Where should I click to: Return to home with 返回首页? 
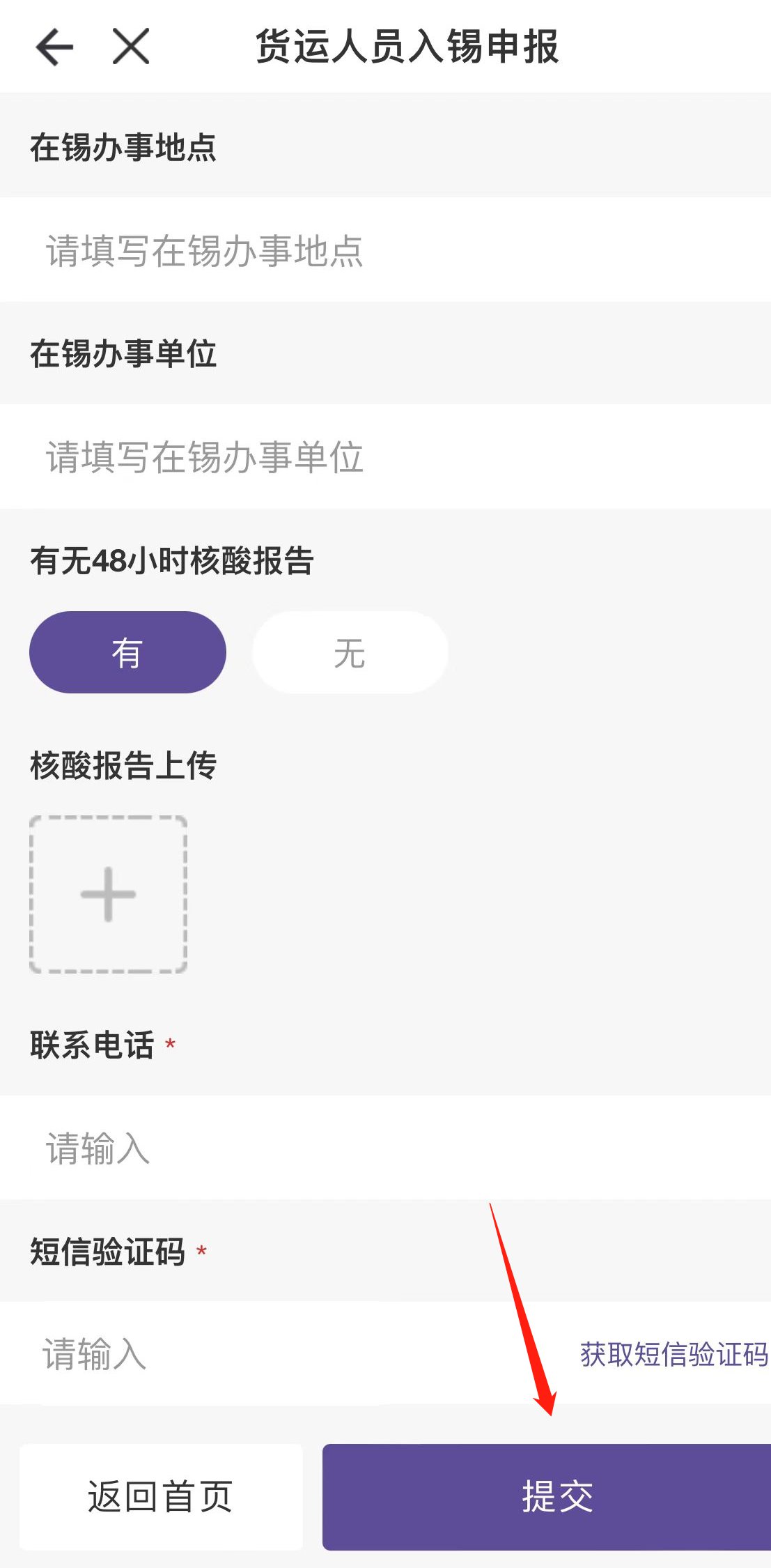click(x=161, y=1496)
